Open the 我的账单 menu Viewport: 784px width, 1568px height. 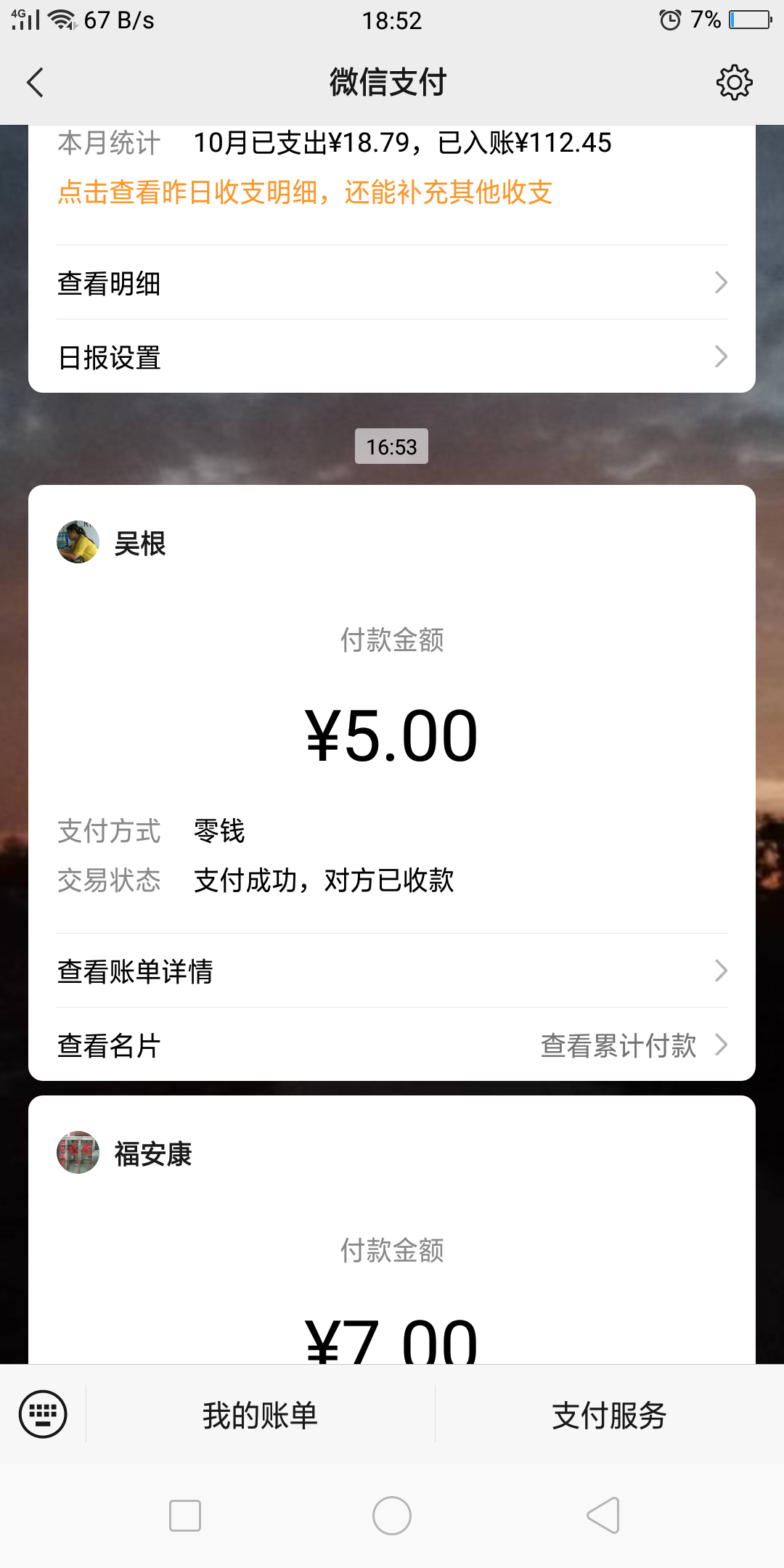pyautogui.click(x=260, y=1416)
